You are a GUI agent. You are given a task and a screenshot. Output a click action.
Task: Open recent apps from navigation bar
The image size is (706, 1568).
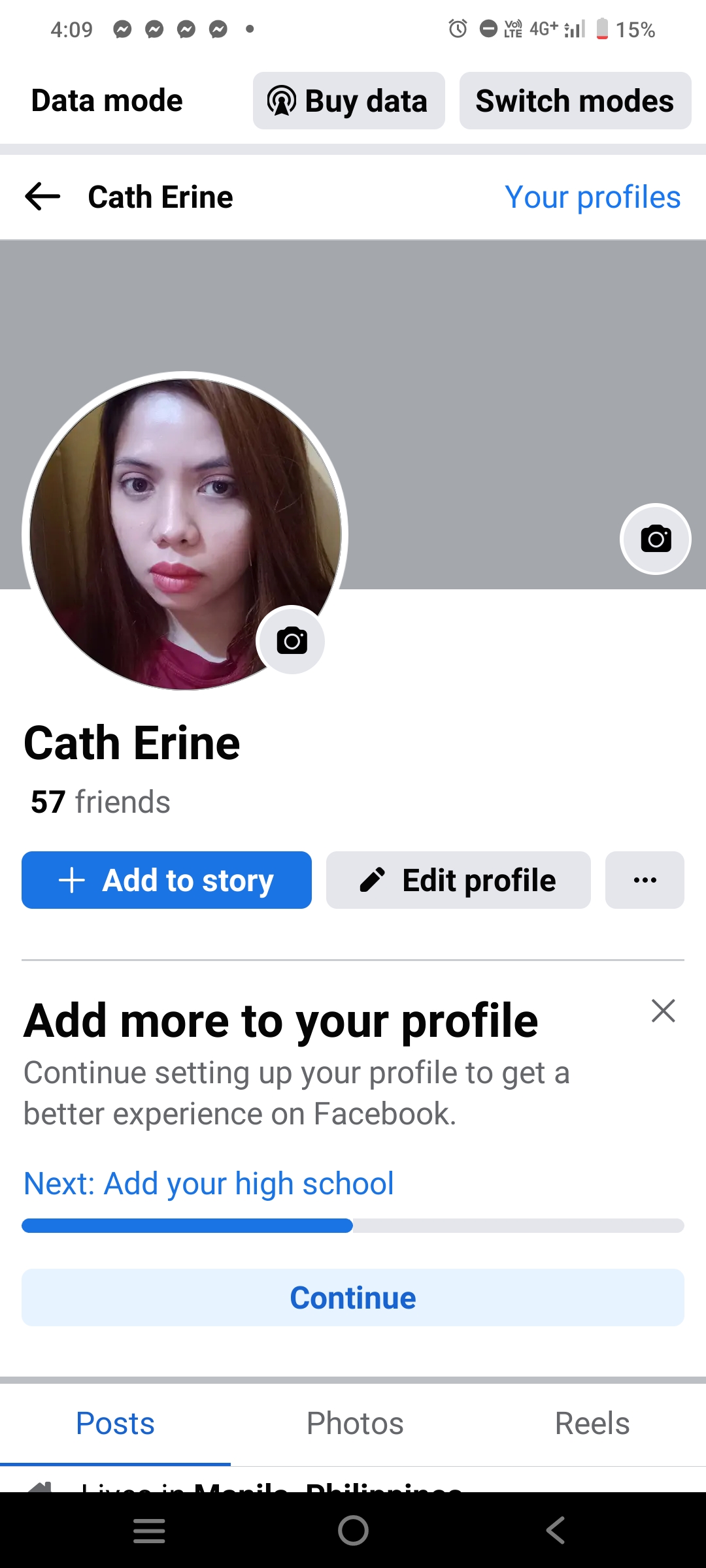point(149,1530)
